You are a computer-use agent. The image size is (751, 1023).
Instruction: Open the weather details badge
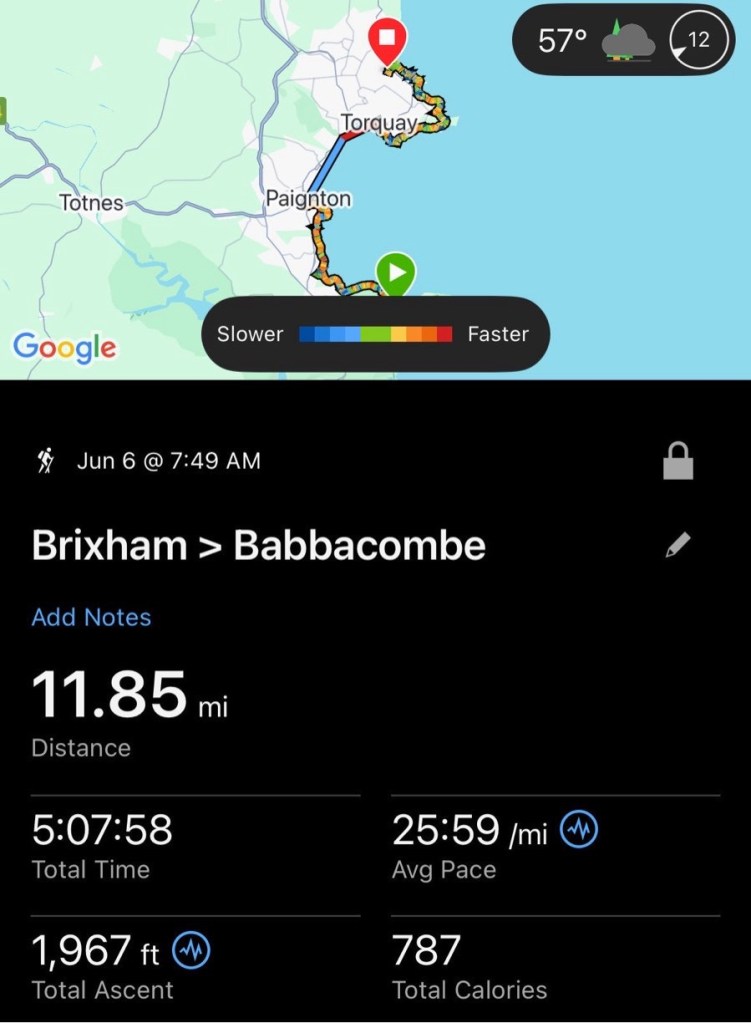point(621,41)
